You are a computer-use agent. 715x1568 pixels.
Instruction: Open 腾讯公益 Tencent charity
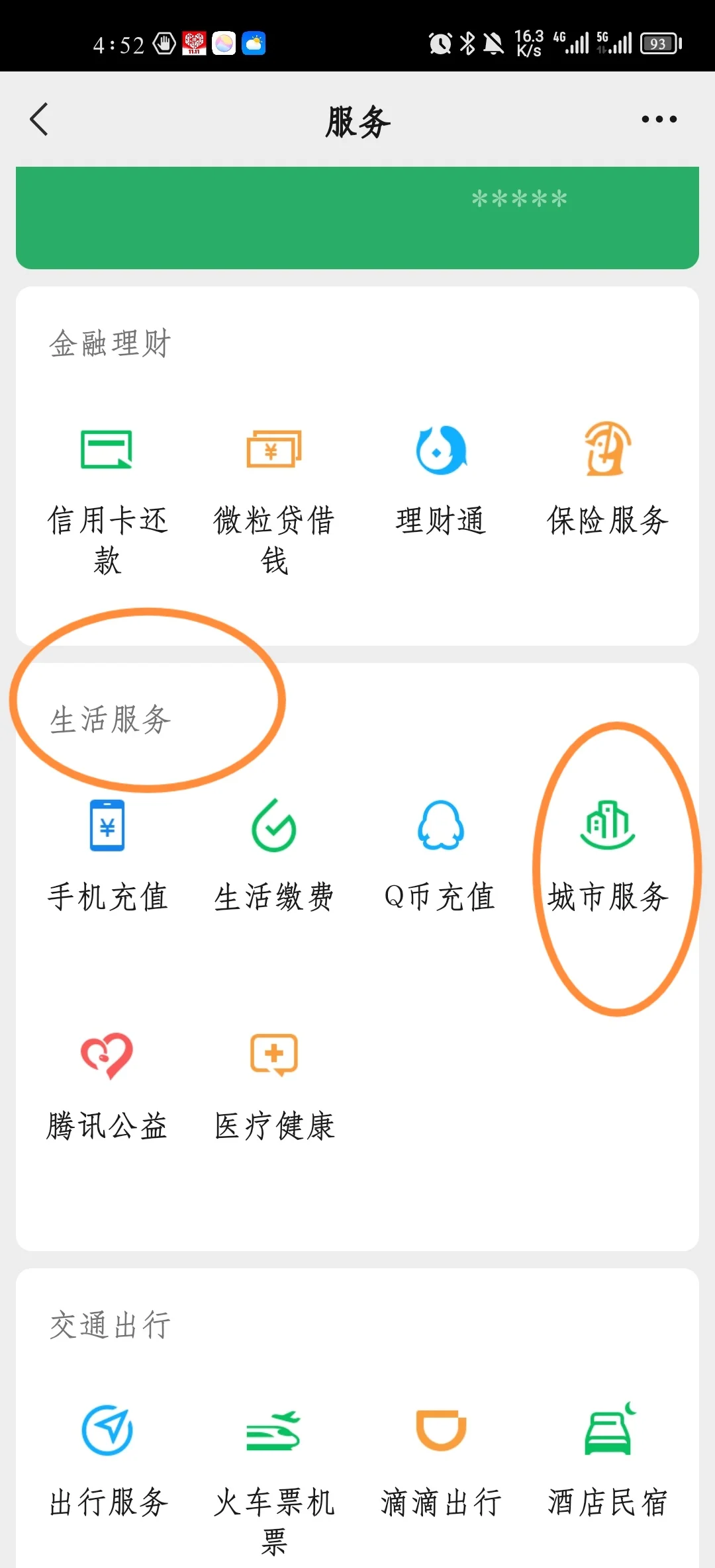pos(108,1085)
